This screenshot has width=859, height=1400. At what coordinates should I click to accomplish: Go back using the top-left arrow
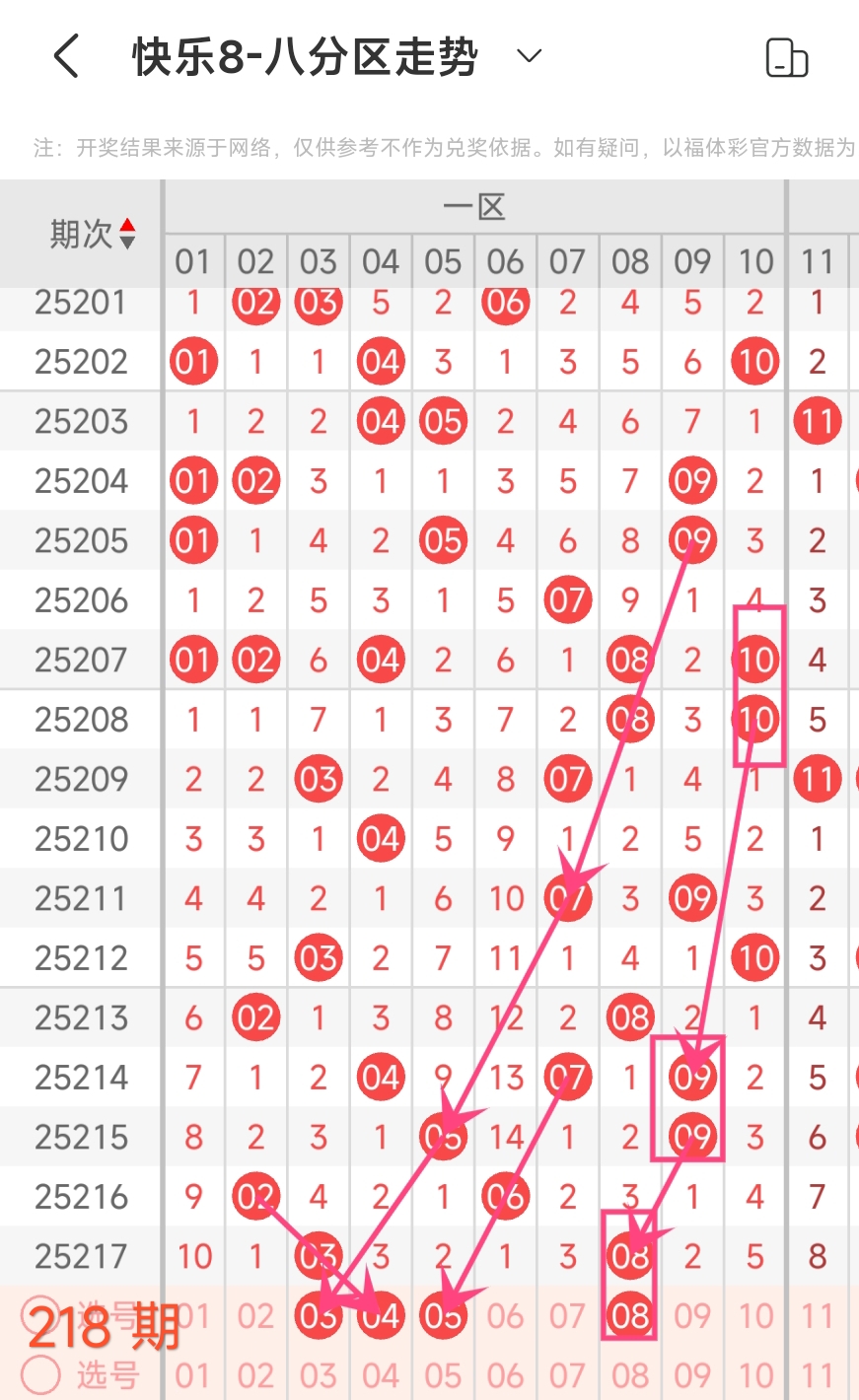(66, 56)
